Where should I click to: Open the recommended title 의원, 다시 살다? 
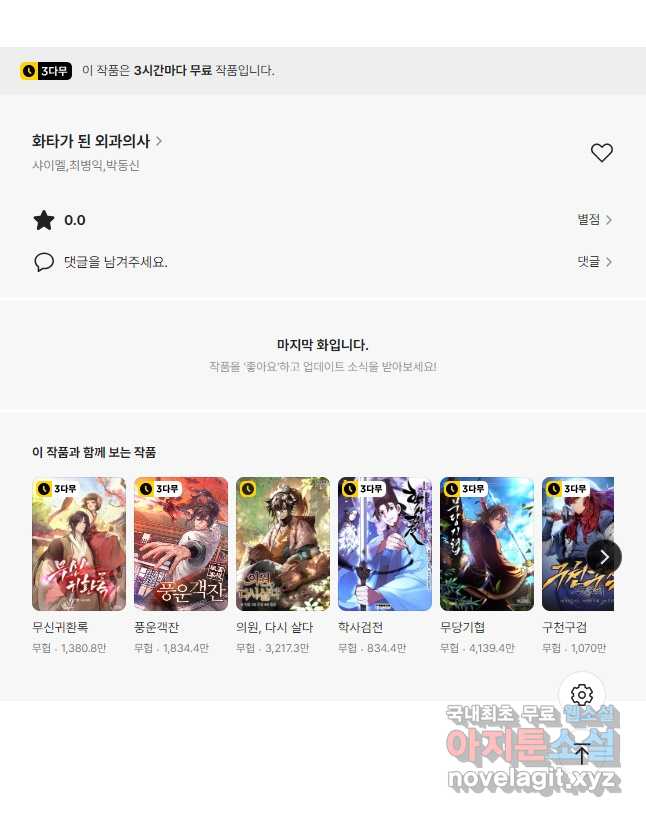(x=283, y=544)
